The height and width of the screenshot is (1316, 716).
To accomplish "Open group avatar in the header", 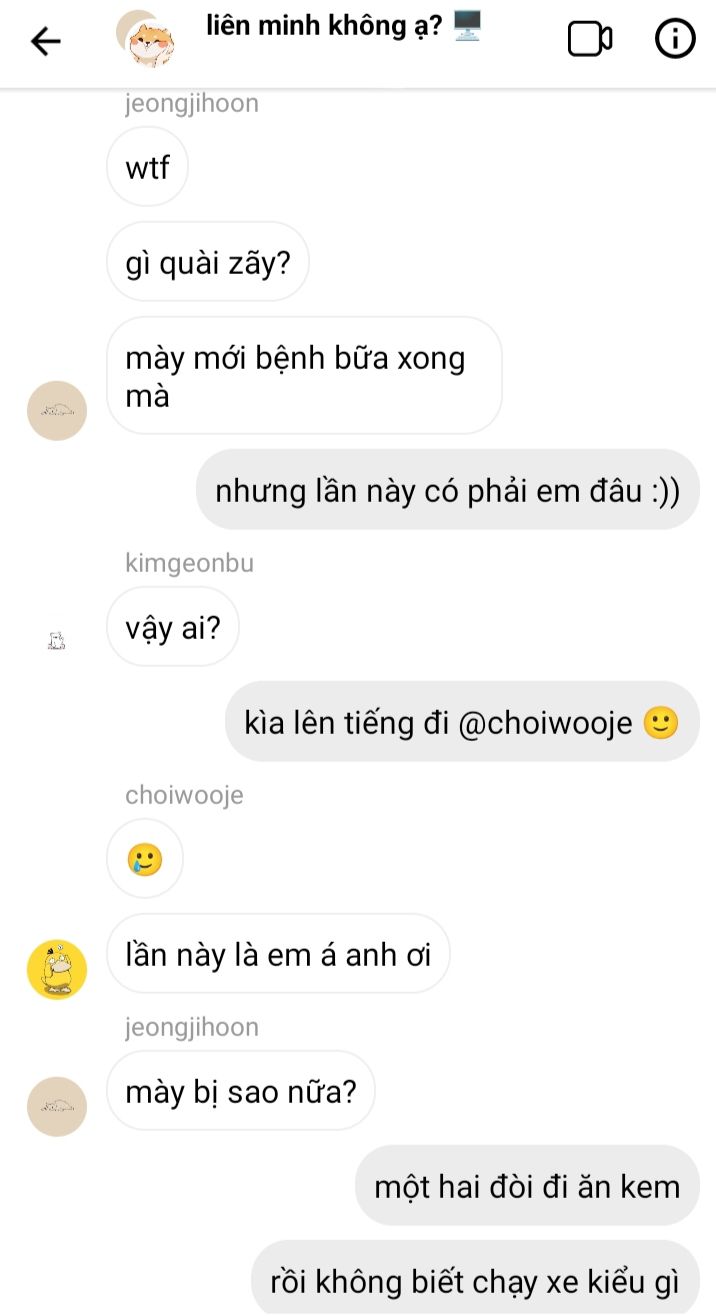I will [147, 41].
